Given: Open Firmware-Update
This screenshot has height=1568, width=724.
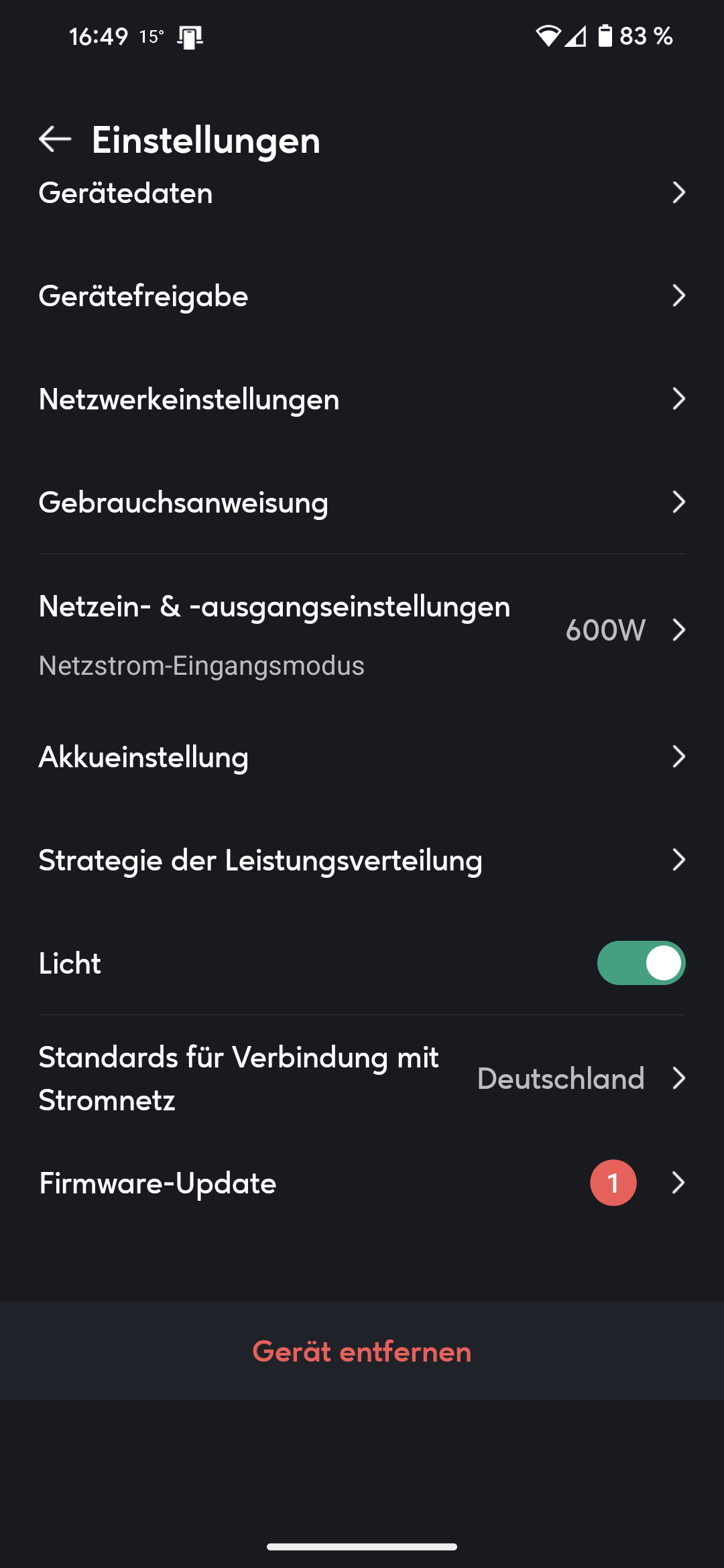Looking at the screenshot, I should pyautogui.click(x=362, y=1183).
